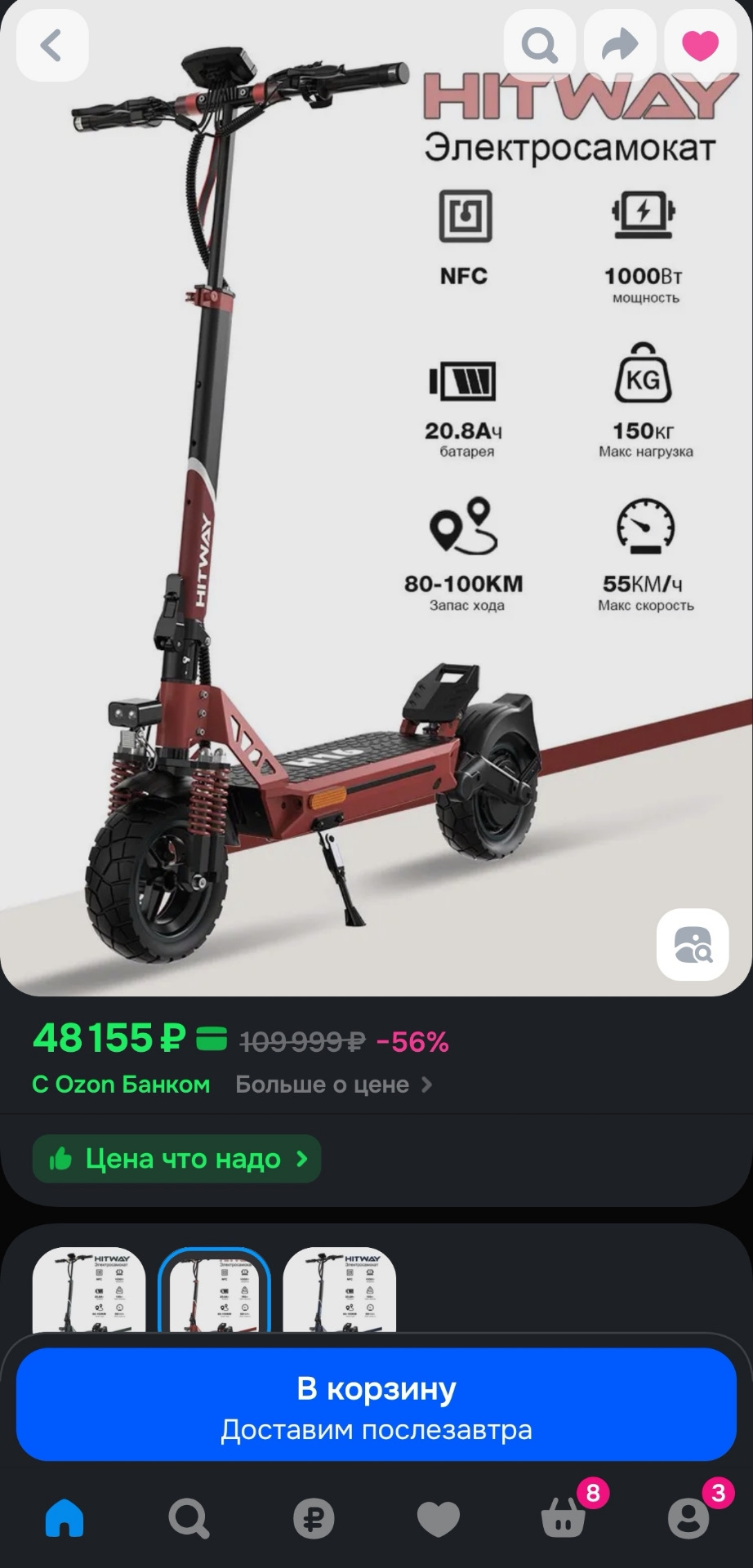The width and height of the screenshot is (753, 1568).
Task: Find similar items by image
Action: 693,944
